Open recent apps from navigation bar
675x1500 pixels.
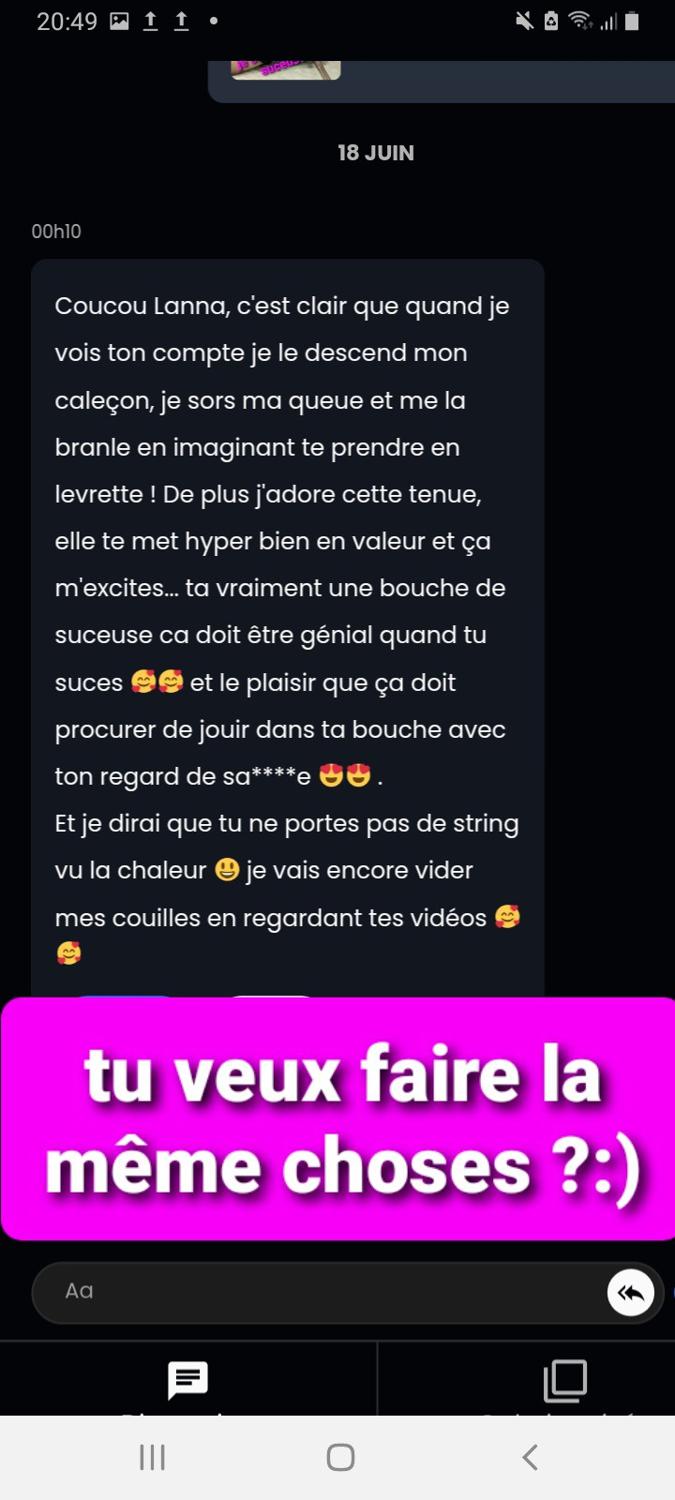[152, 1457]
